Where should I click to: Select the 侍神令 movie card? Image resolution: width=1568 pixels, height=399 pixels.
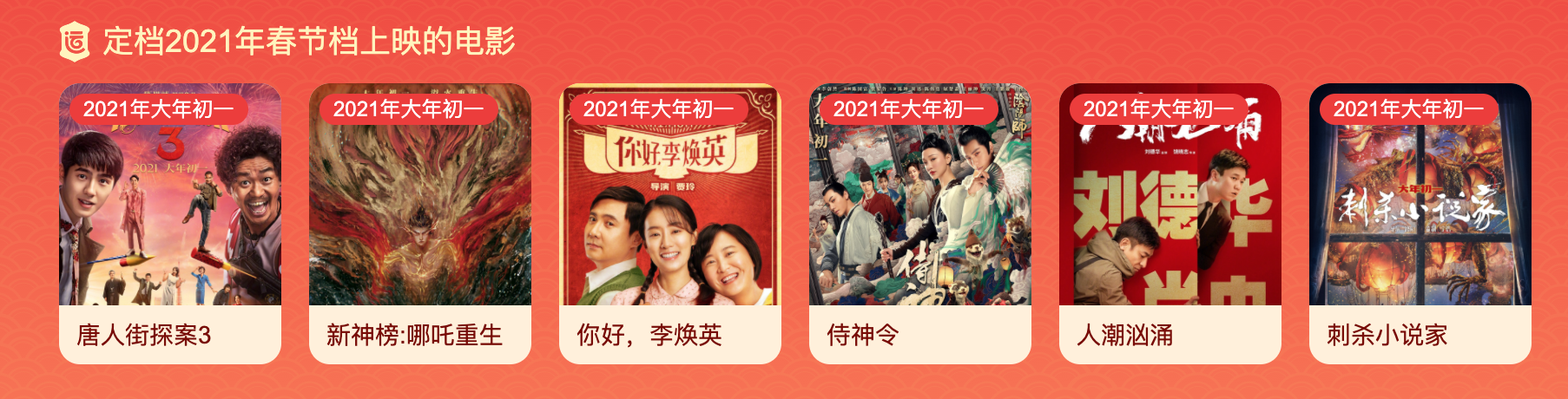(x=920, y=223)
